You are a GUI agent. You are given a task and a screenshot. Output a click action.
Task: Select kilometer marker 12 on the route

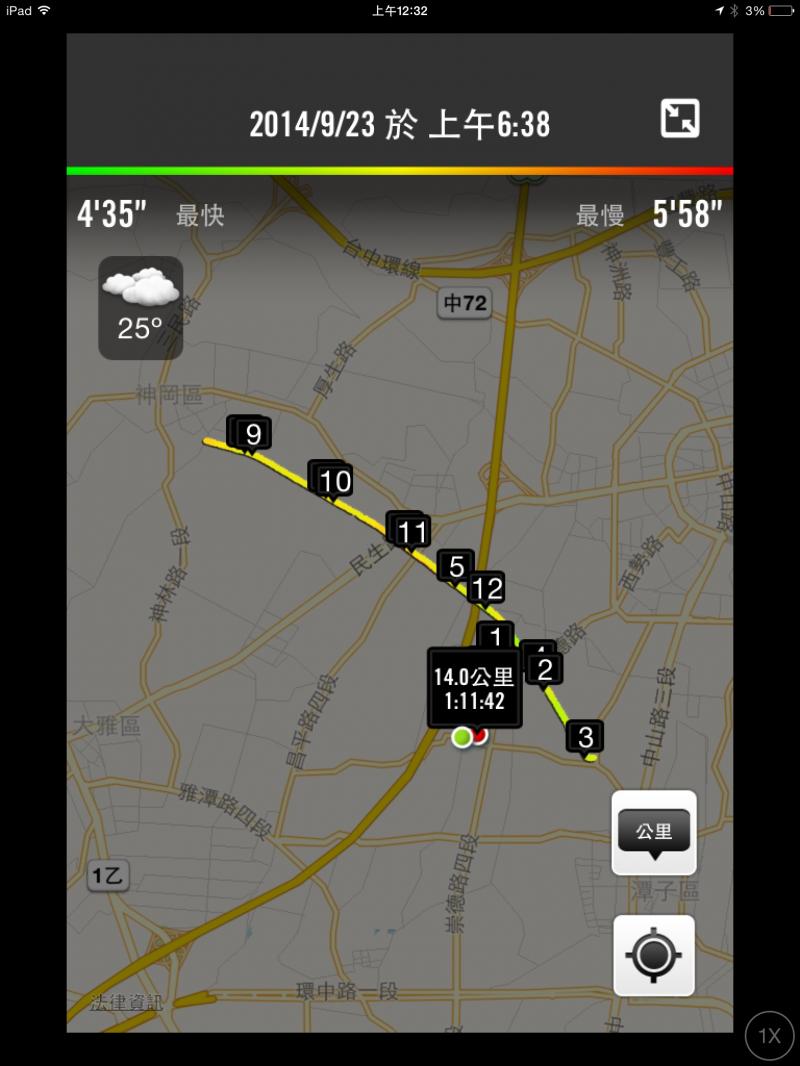pyautogui.click(x=487, y=588)
